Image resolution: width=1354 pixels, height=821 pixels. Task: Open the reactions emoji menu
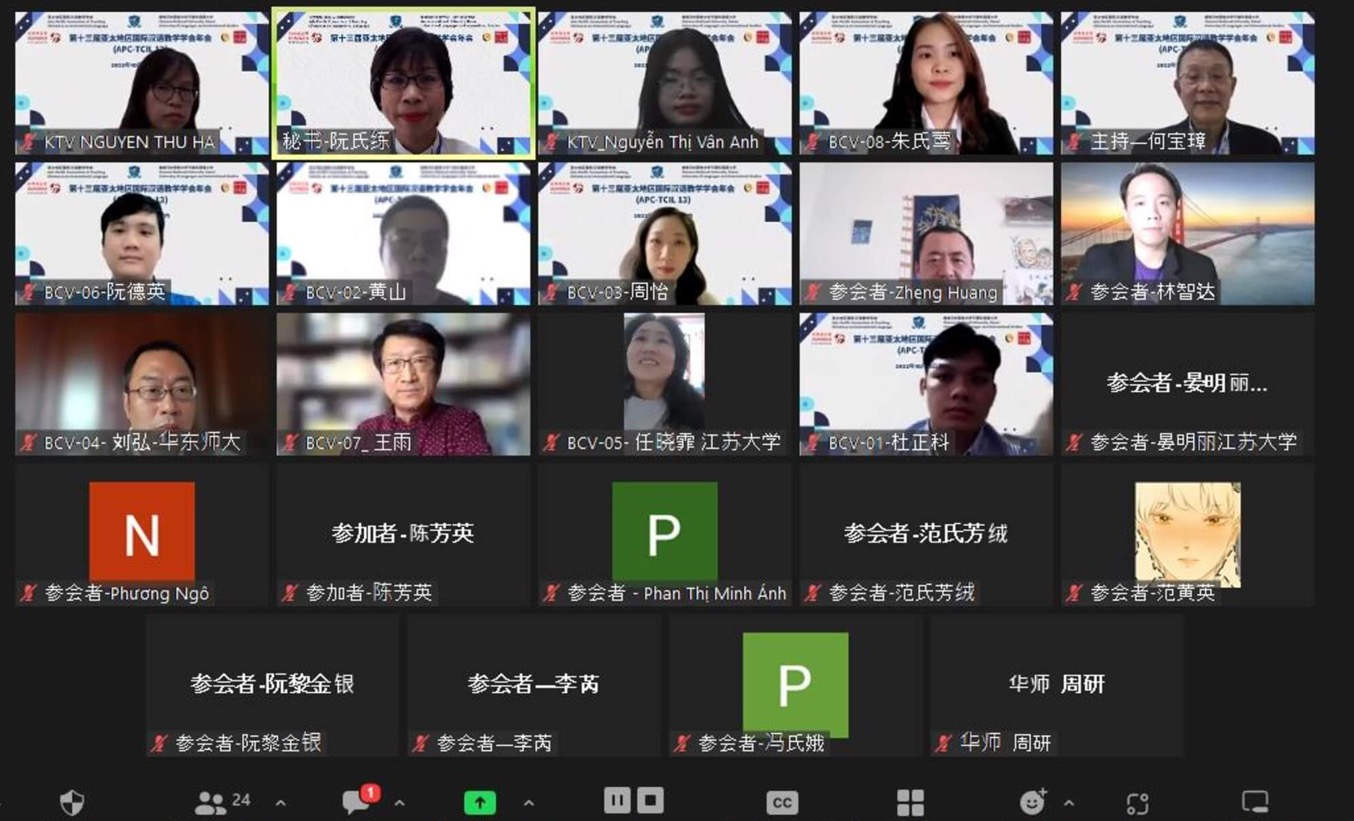[1031, 802]
